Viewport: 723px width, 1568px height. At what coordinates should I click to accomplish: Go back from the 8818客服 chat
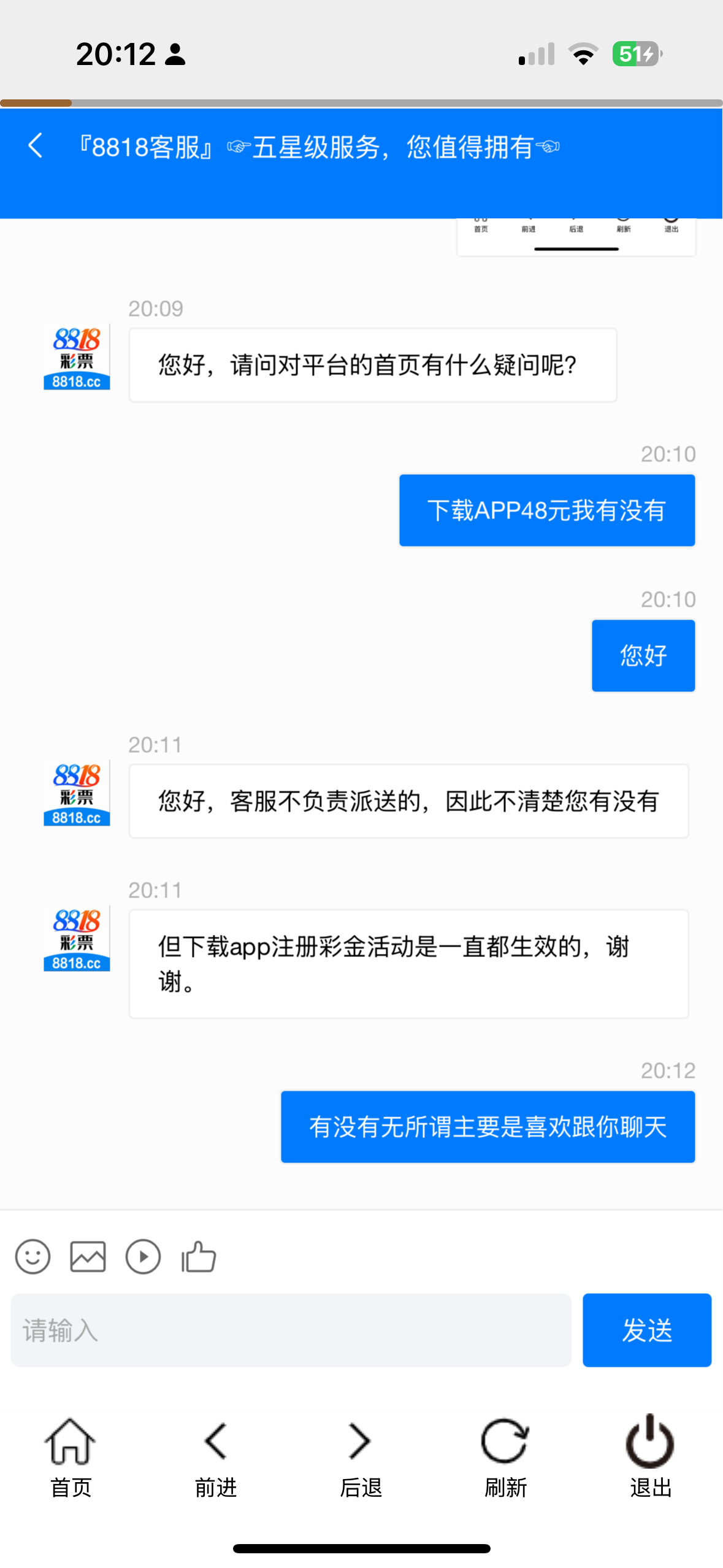[x=36, y=146]
